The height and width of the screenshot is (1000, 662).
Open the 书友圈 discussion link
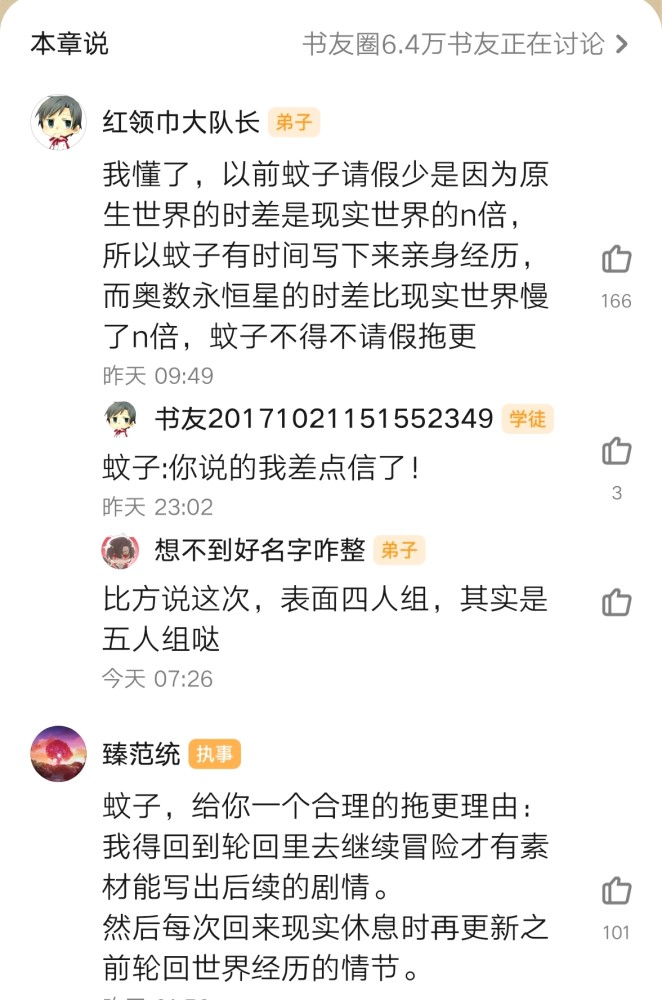tap(465, 44)
